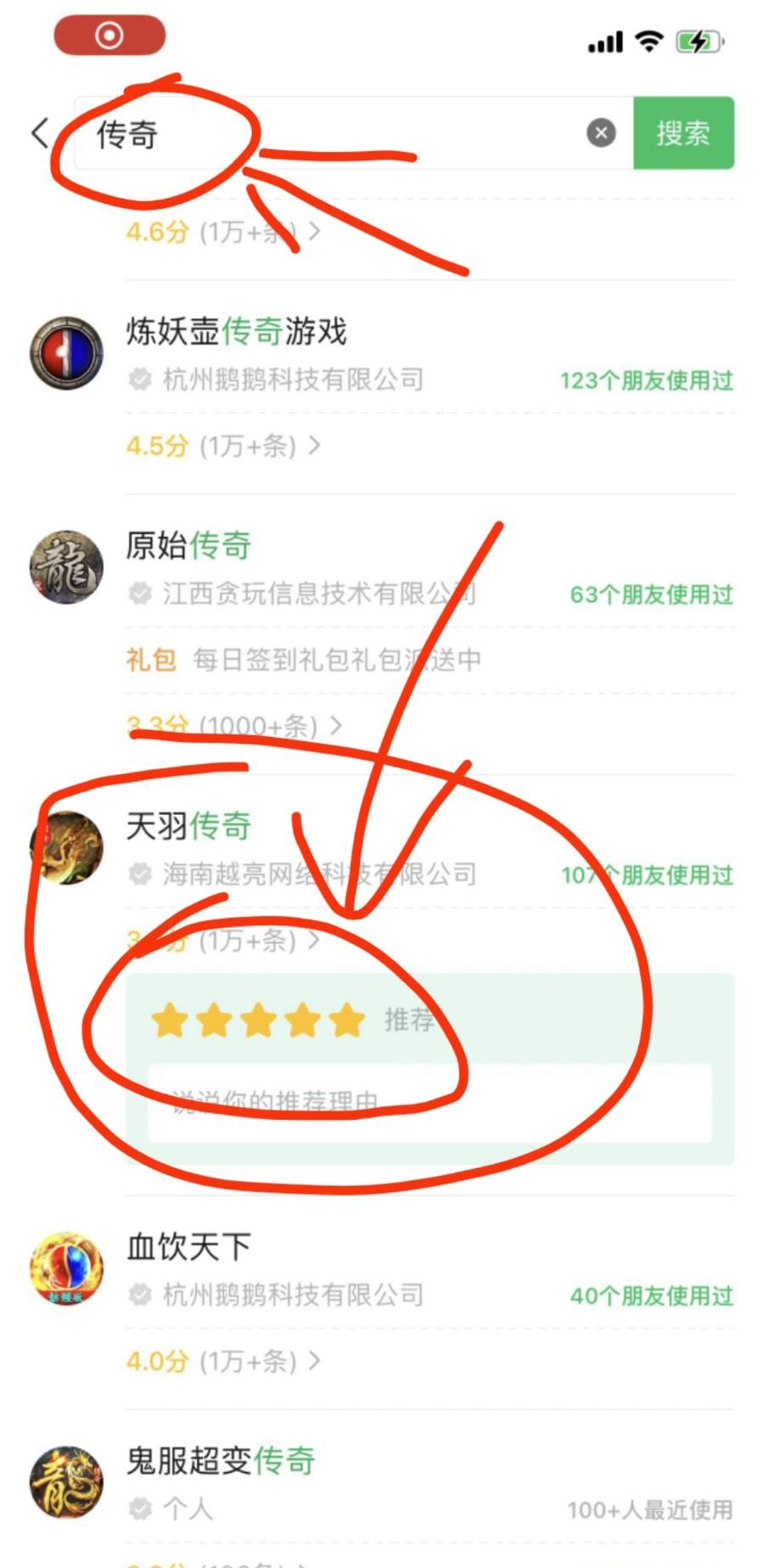
Task: Rate 天羽传奇 with five stars
Action: coord(346,1020)
